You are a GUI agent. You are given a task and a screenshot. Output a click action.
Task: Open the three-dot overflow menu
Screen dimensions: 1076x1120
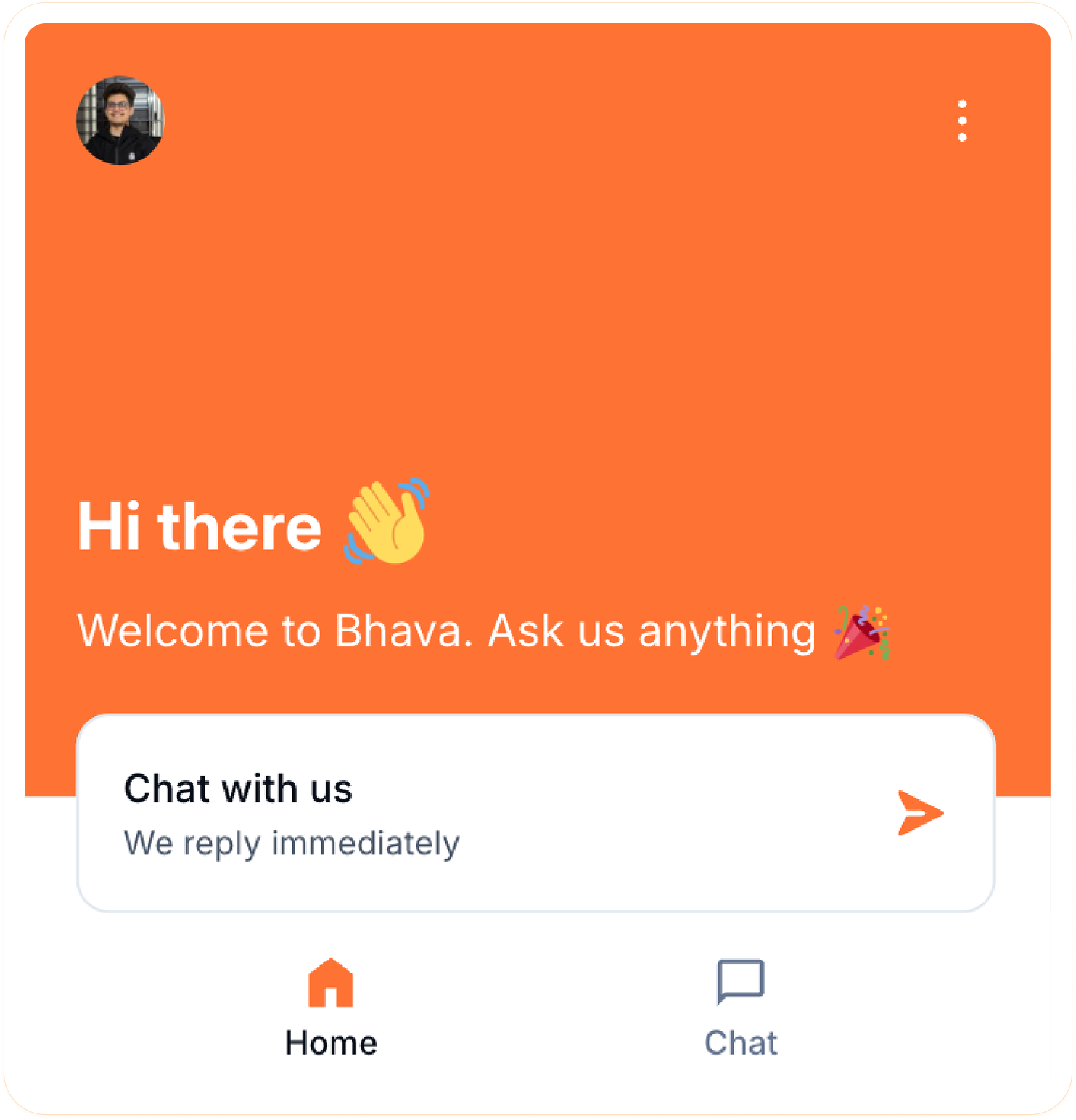(x=962, y=120)
